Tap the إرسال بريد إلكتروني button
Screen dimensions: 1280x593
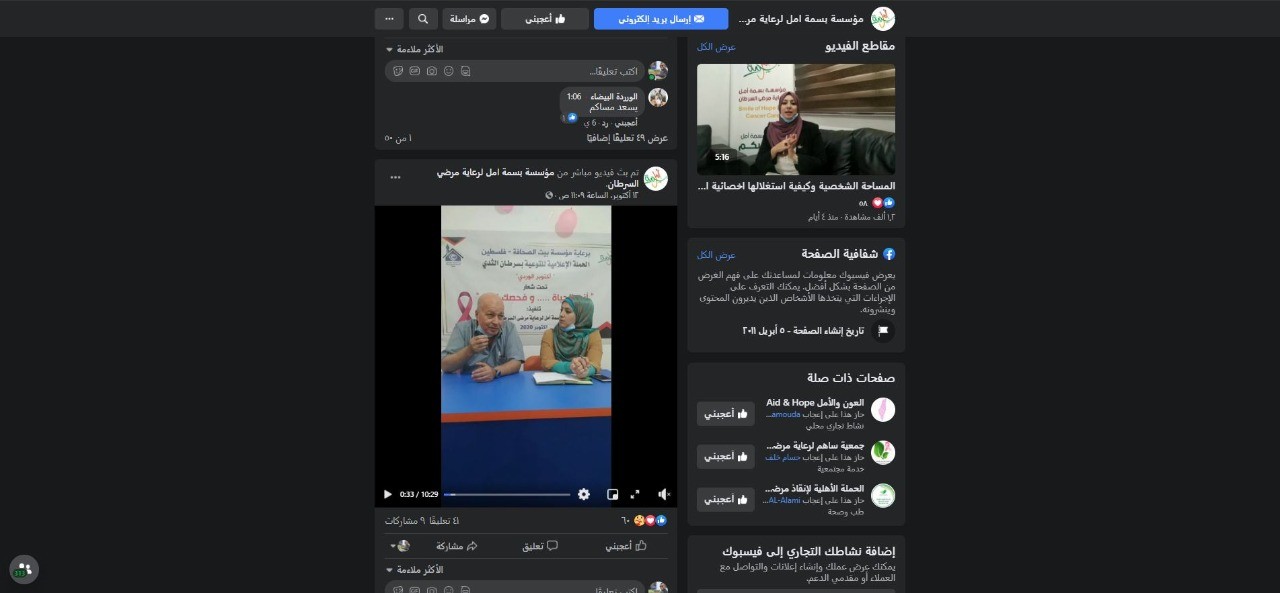(x=661, y=19)
